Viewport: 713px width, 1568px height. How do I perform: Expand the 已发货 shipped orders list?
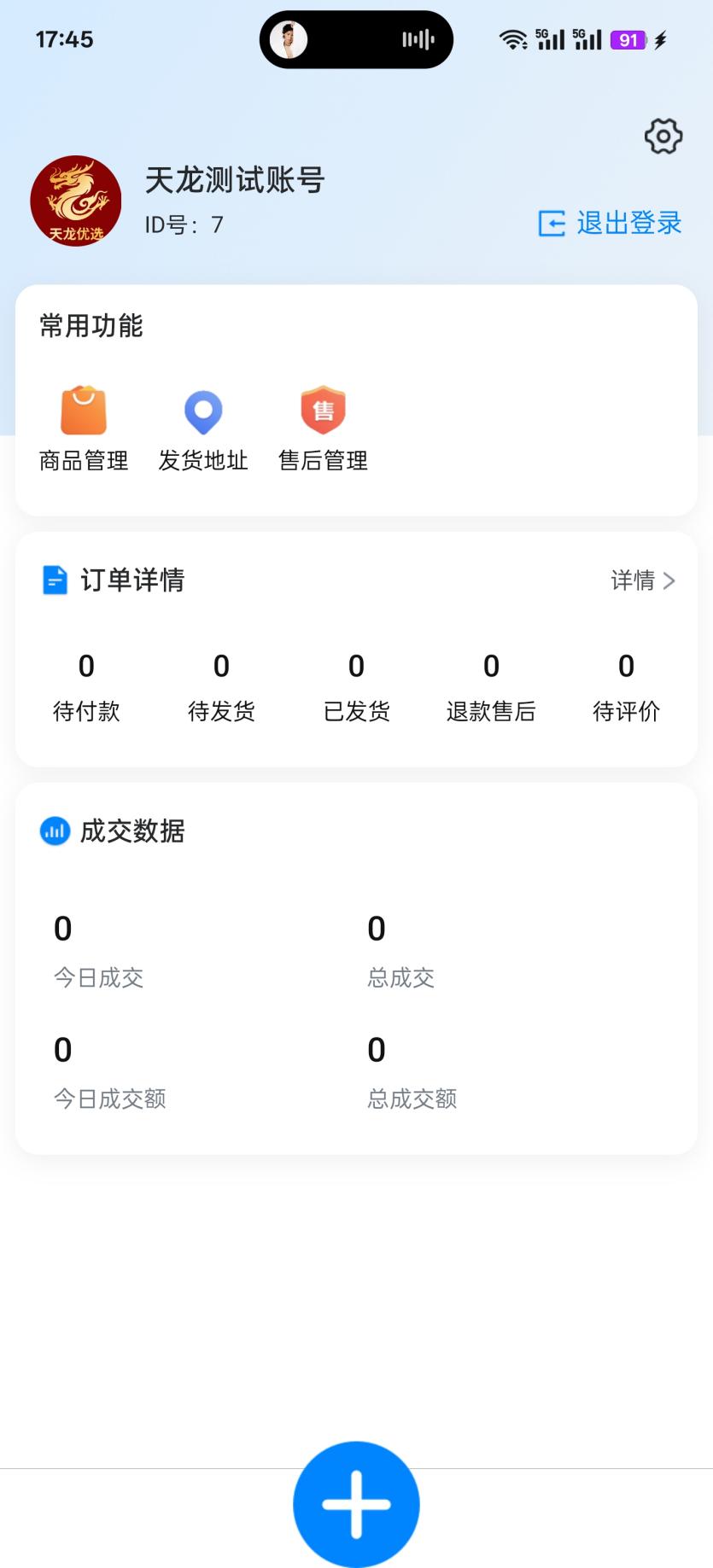tap(356, 685)
